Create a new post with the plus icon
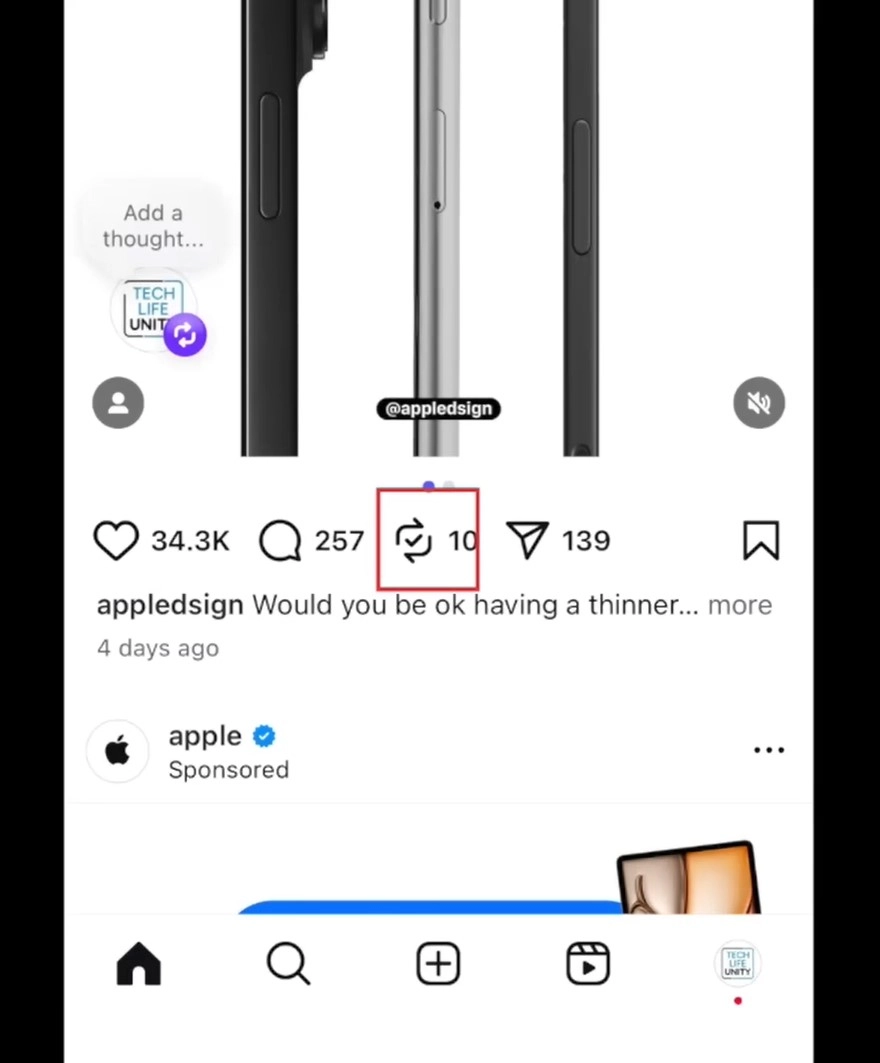This screenshot has height=1063, width=880. pyautogui.click(x=438, y=963)
